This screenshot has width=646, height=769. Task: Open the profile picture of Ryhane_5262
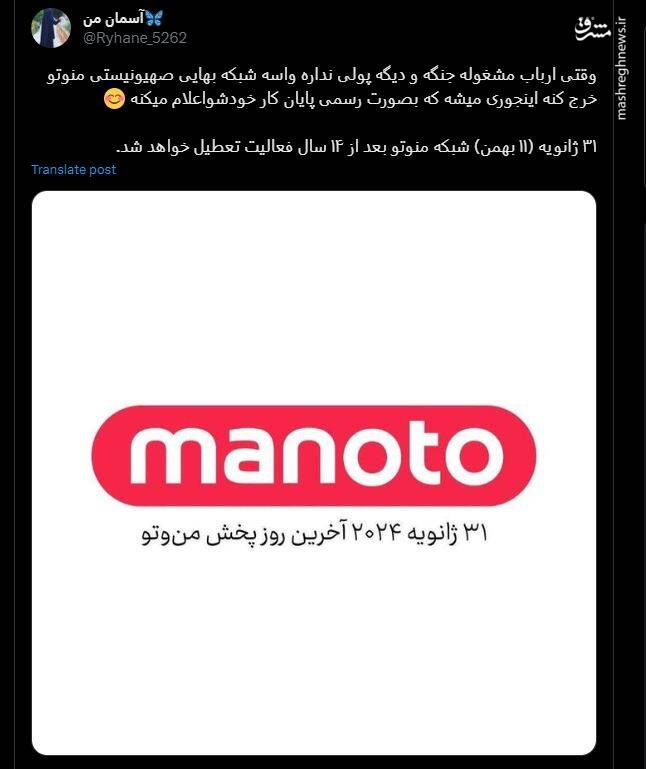tap(50, 29)
